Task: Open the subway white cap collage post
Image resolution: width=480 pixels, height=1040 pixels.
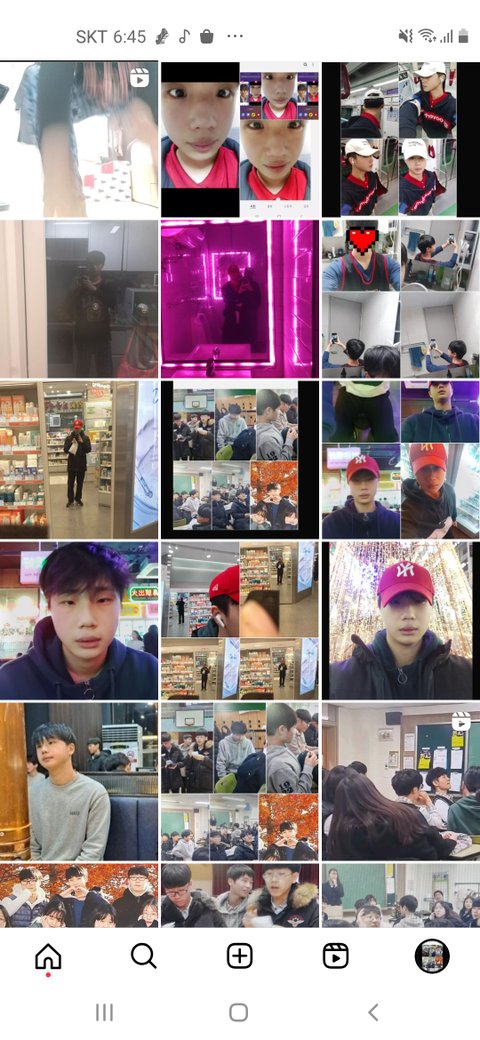Action: (400, 139)
